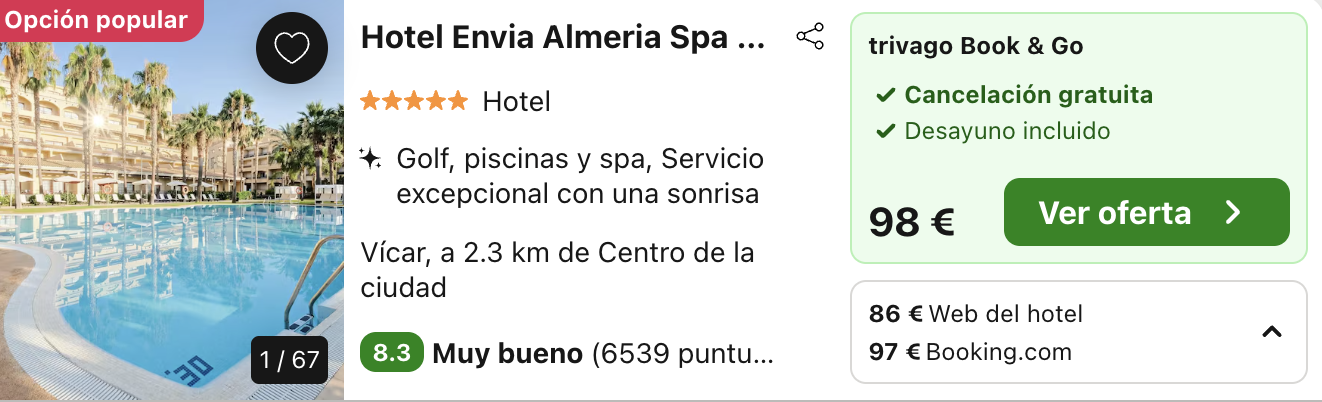View the 8.3 Muy bueno reviews
The image size is (1322, 402).
(566, 353)
